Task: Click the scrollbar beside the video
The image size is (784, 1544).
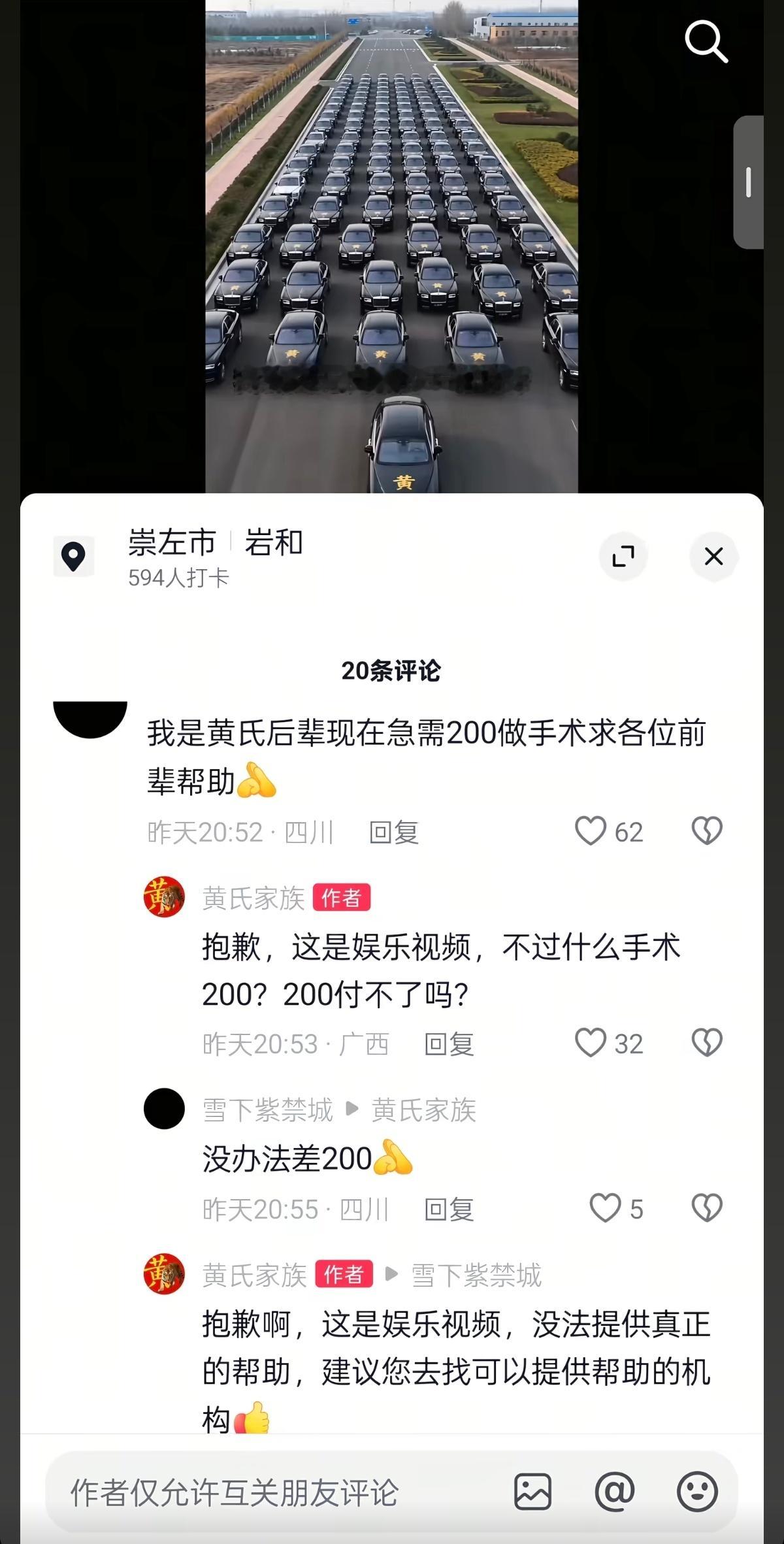Action: 747,182
